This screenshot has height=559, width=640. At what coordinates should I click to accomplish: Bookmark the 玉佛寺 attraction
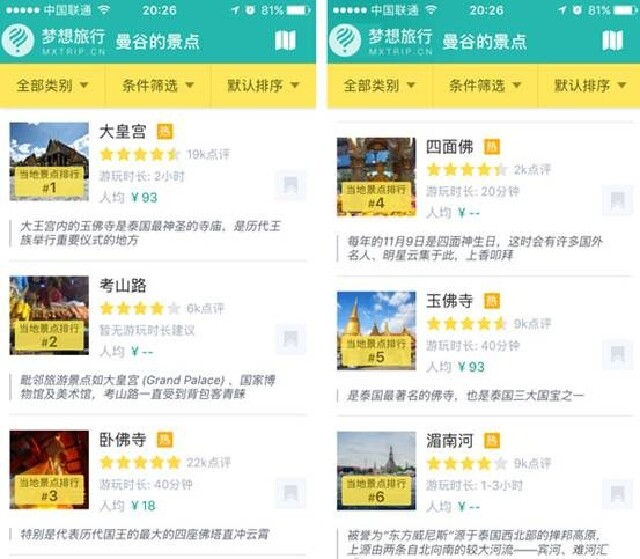(617, 355)
